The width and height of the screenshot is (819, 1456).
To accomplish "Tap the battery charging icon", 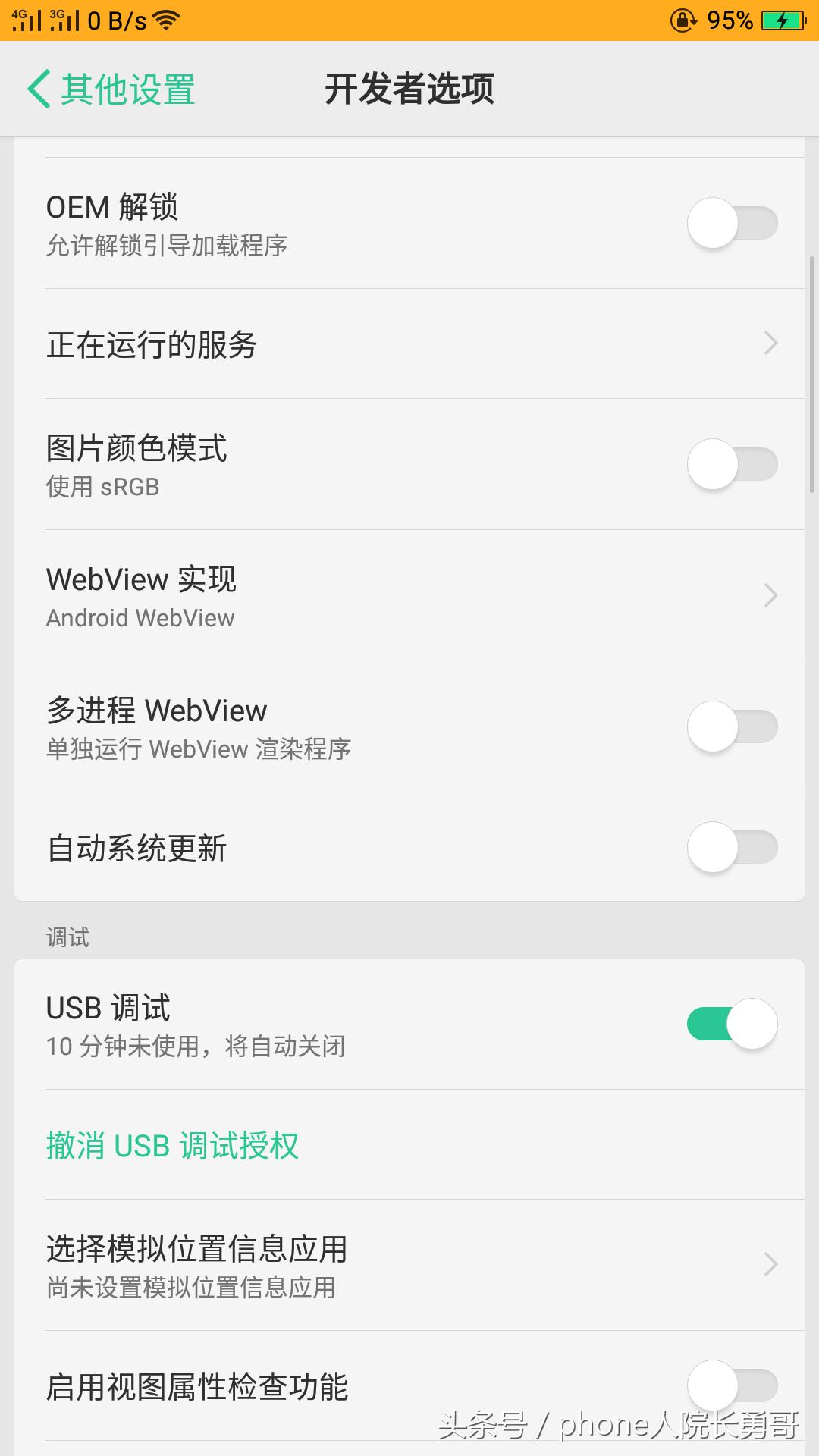I will [x=781, y=19].
